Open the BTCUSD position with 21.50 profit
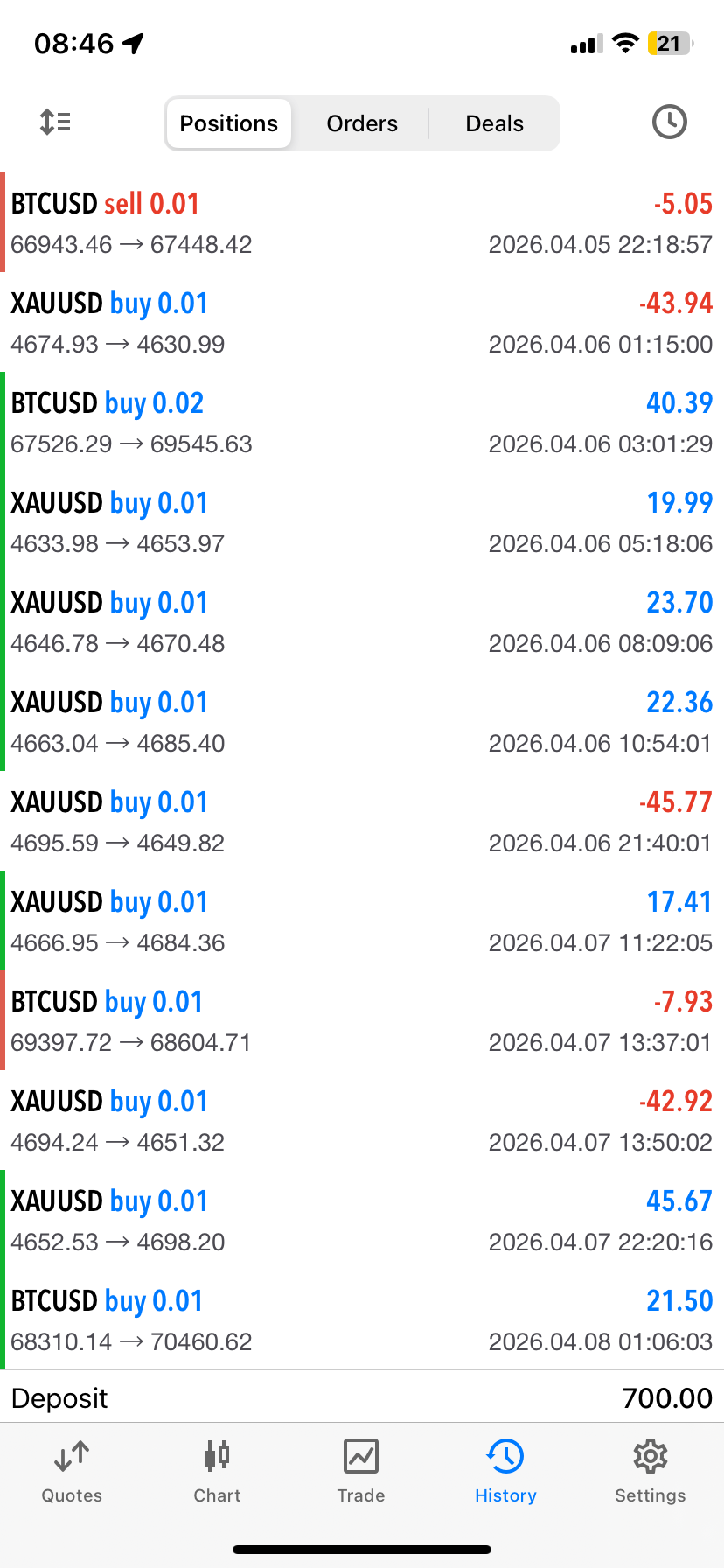This screenshot has height=1568, width=724. click(x=362, y=1320)
